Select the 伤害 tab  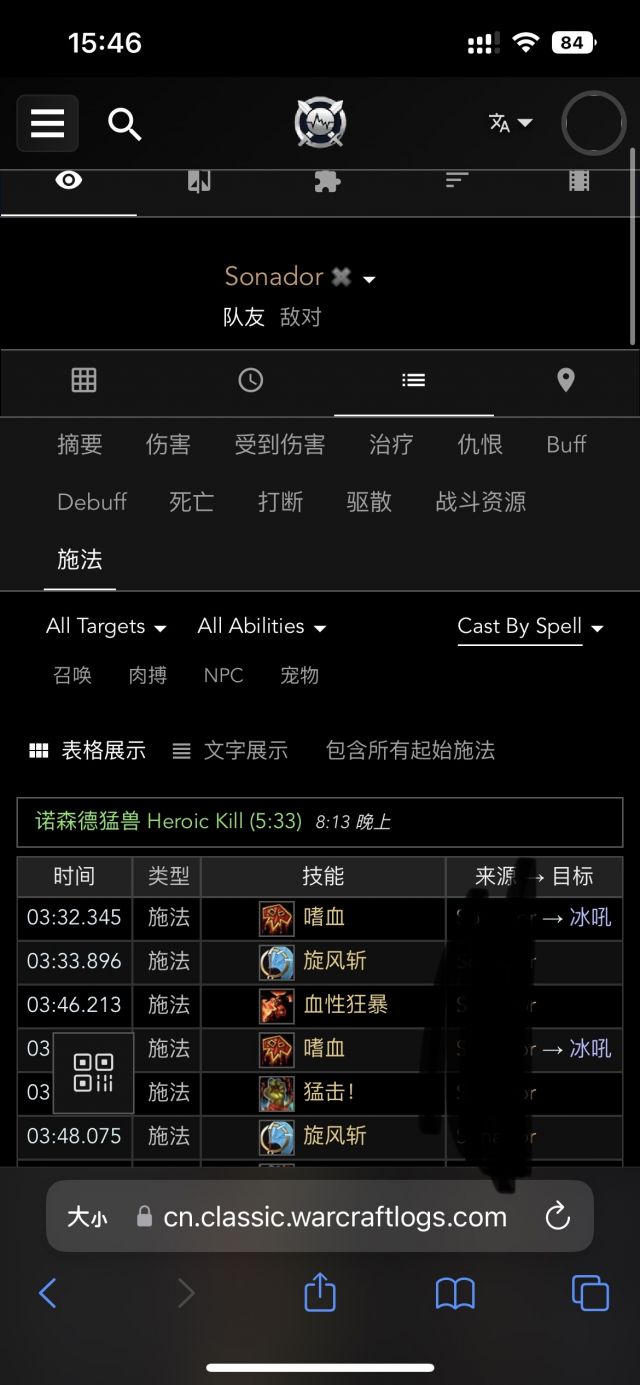pos(168,444)
